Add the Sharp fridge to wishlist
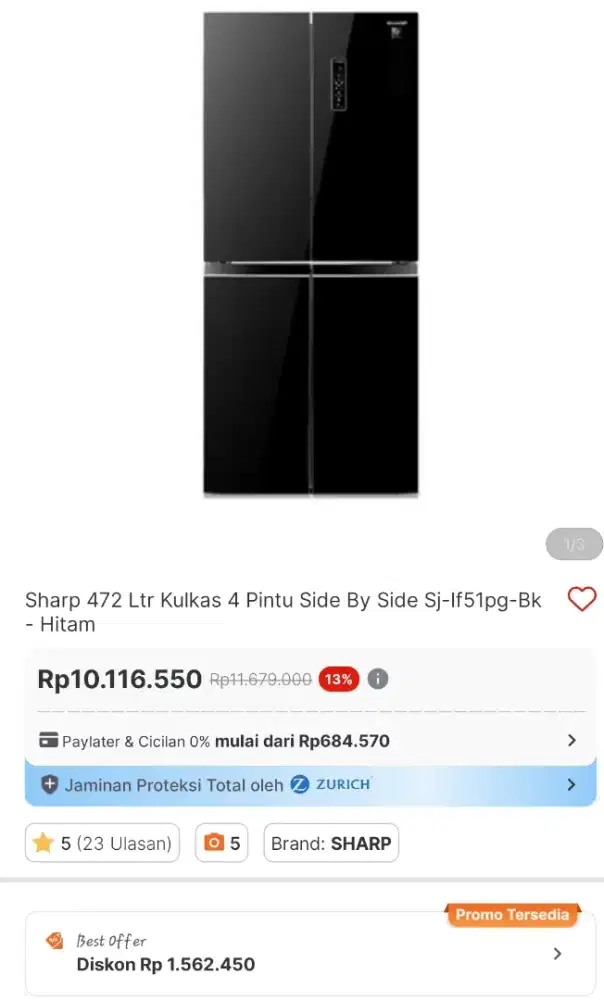Viewport: 604px width, 1000px height. (581, 599)
